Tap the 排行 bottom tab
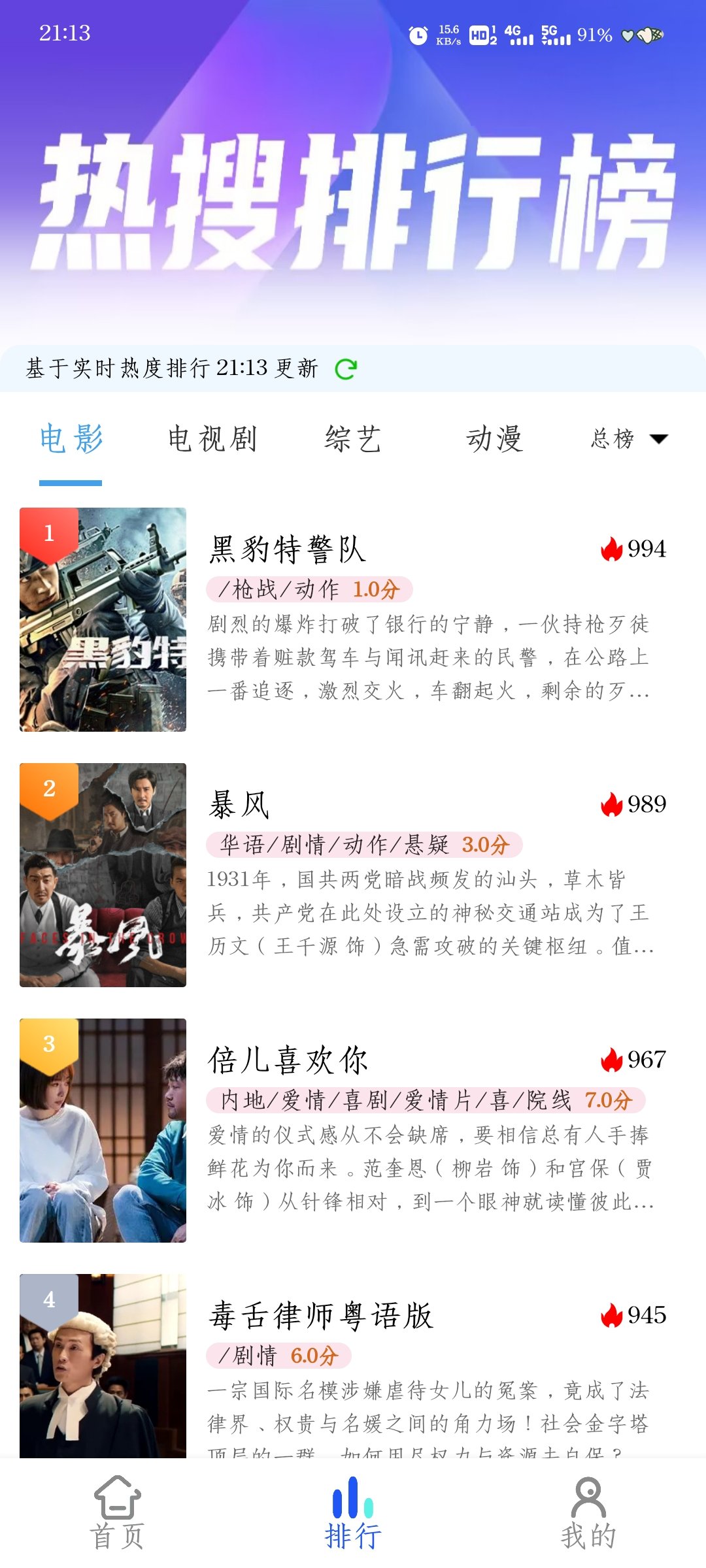 pyautogui.click(x=353, y=1513)
